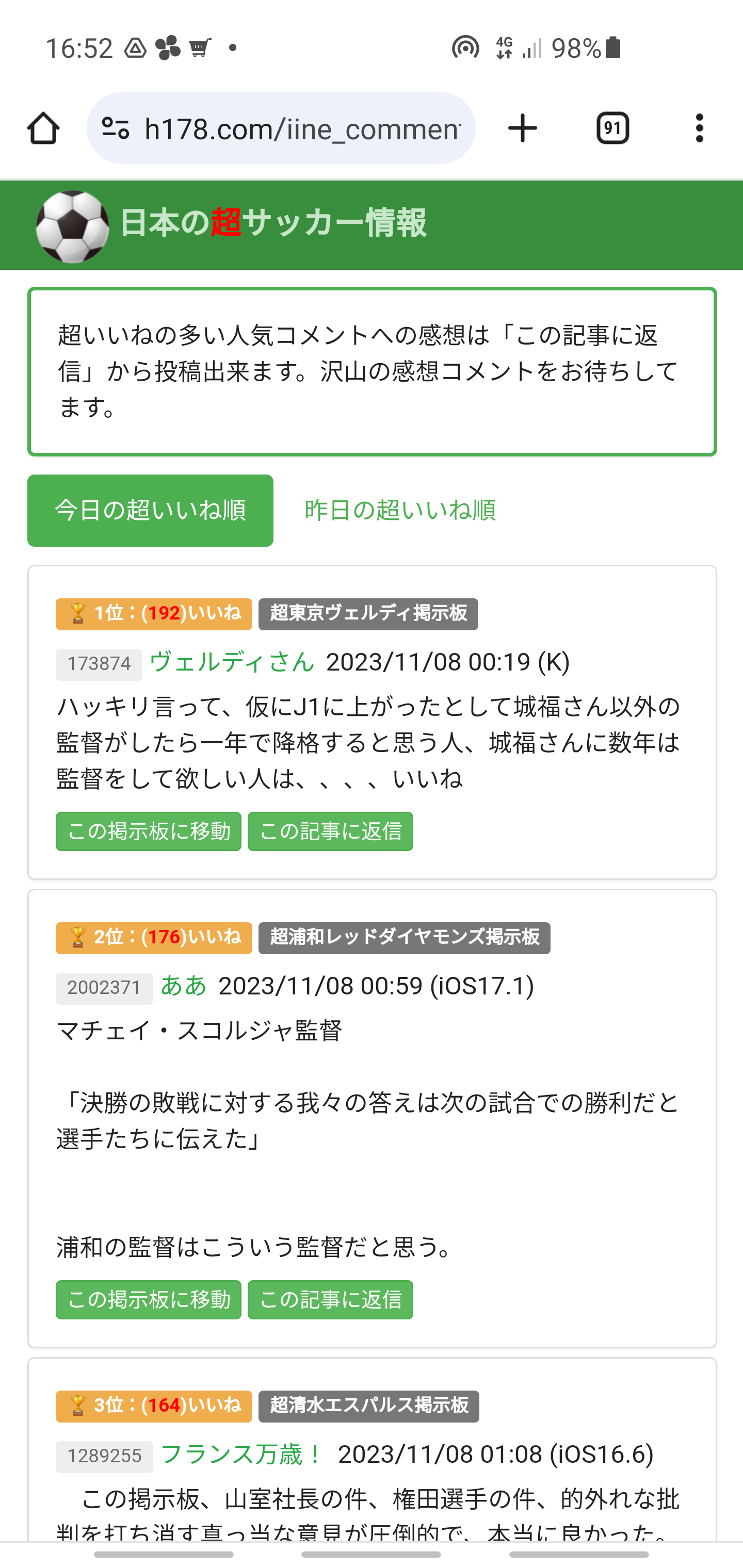The height and width of the screenshot is (1568, 743).
Task: Open the tab switcher showing 91
Action: coord(612,128)
